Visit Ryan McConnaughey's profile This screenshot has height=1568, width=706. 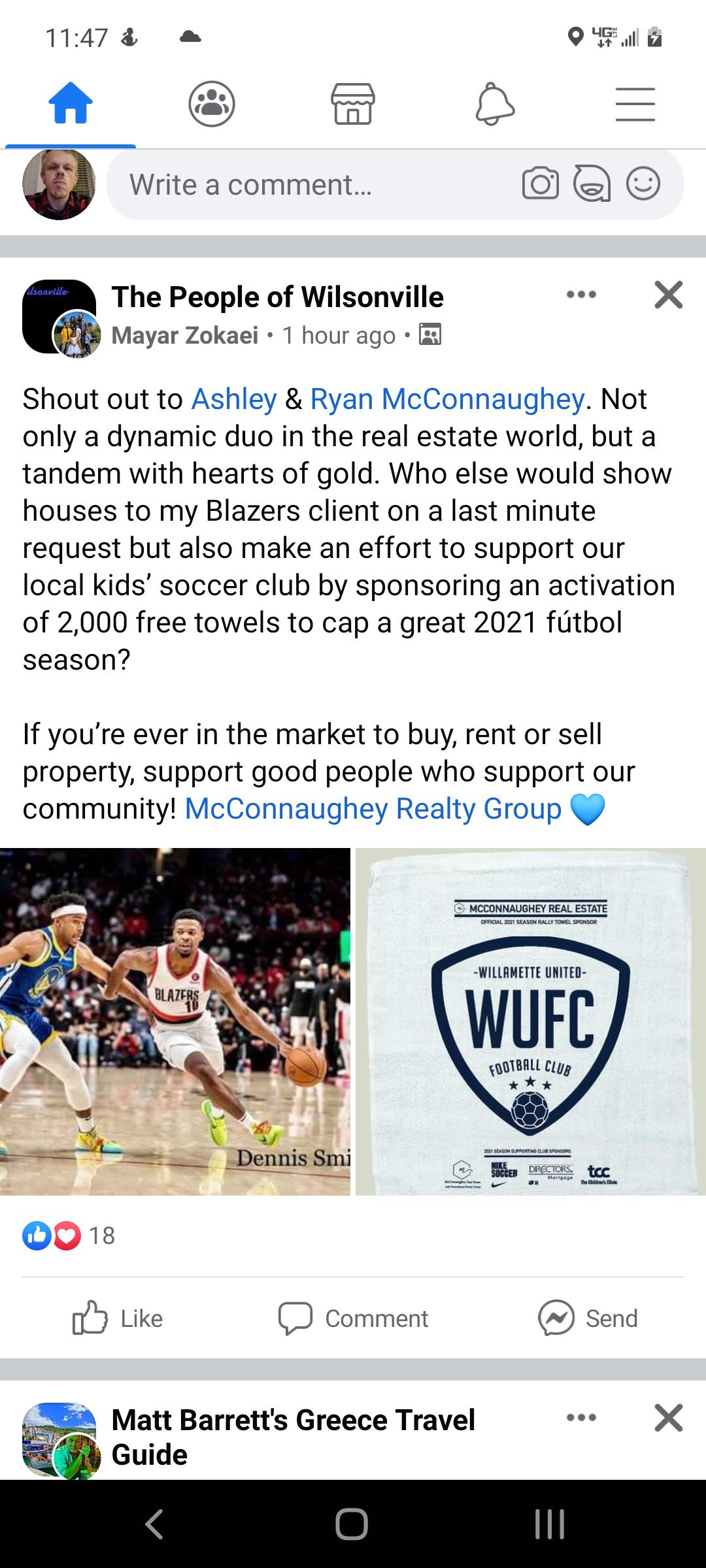pos(447,399)
